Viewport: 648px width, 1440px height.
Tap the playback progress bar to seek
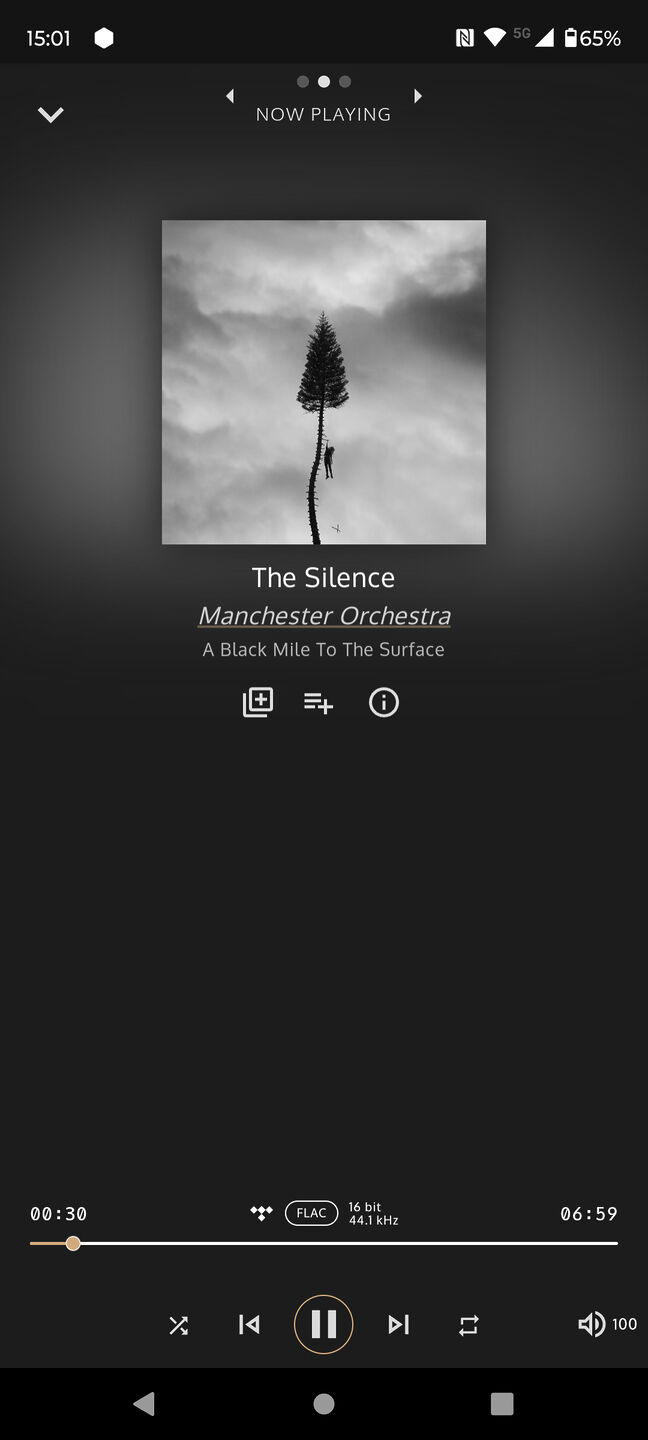(x=324, y=1243)
